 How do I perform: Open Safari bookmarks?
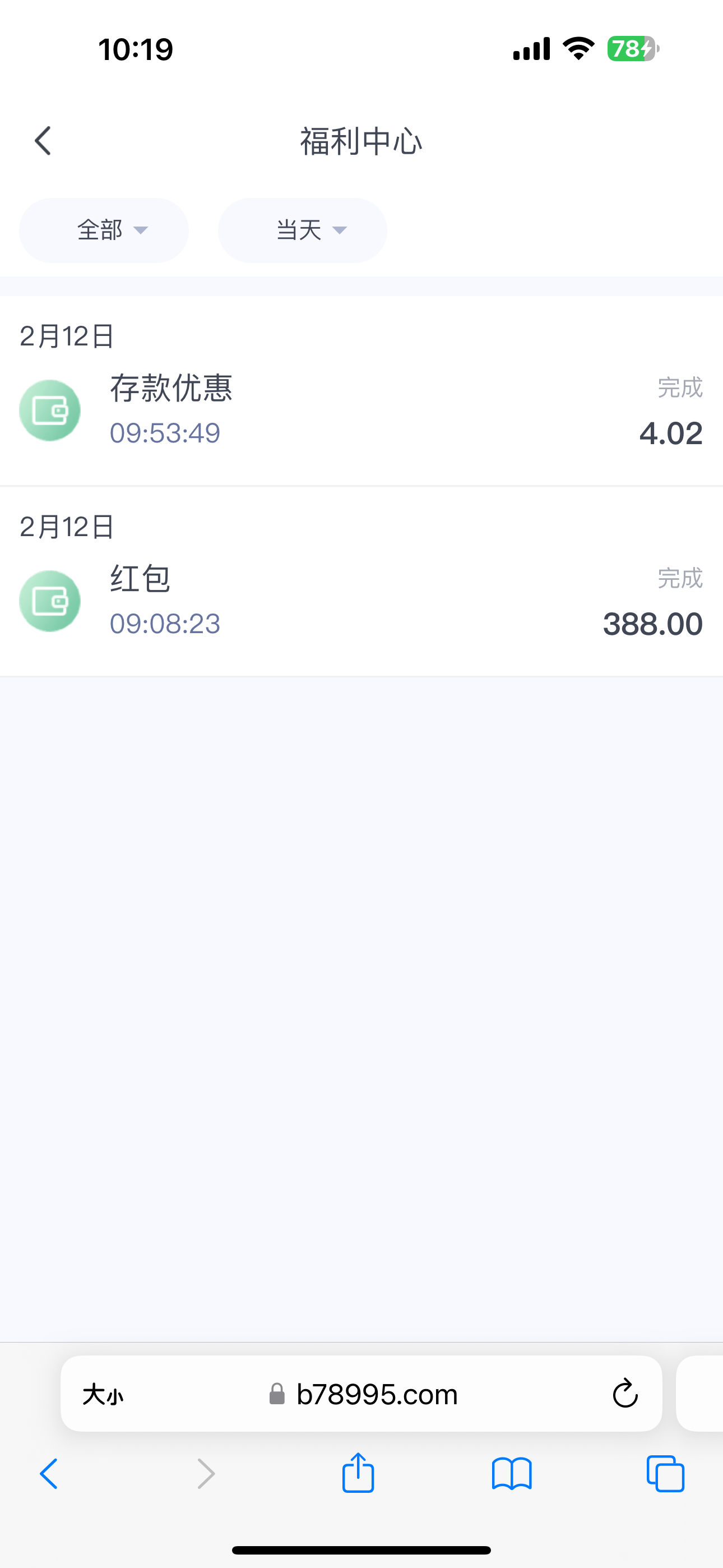pyautogui.click(x=512, y=1474)
